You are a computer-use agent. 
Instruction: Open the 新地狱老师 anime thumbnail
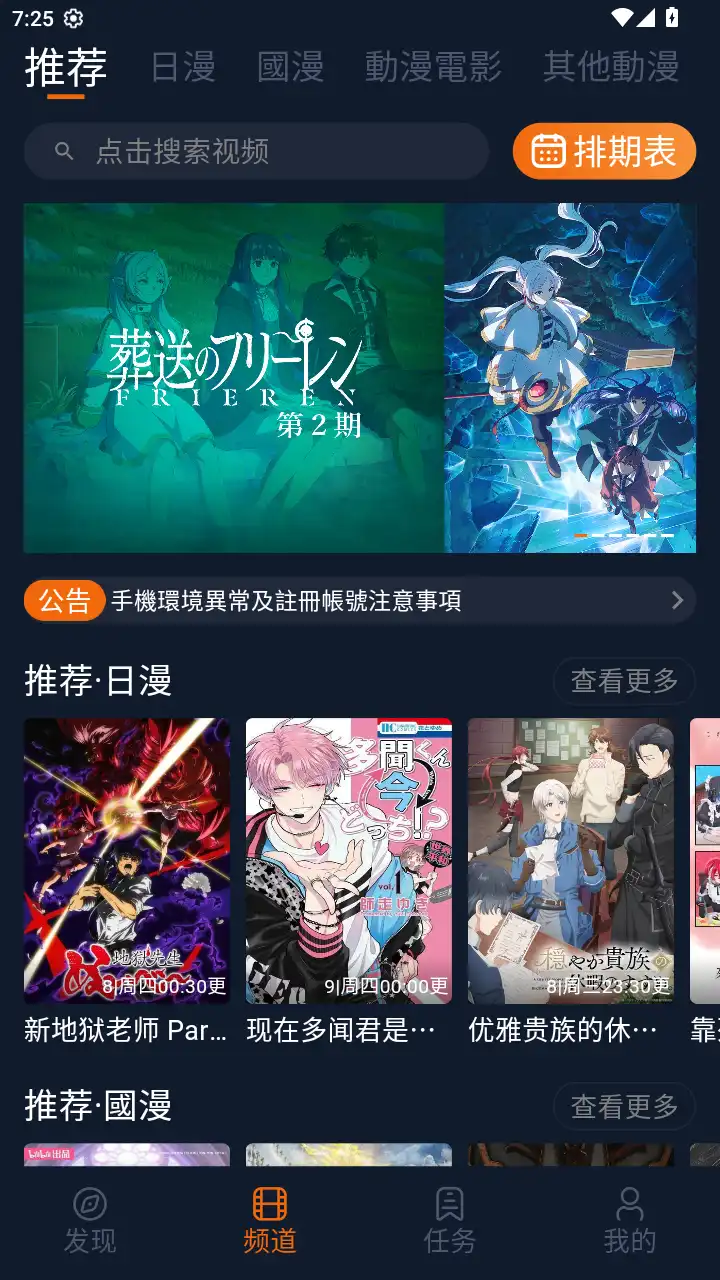coord(126,861)
